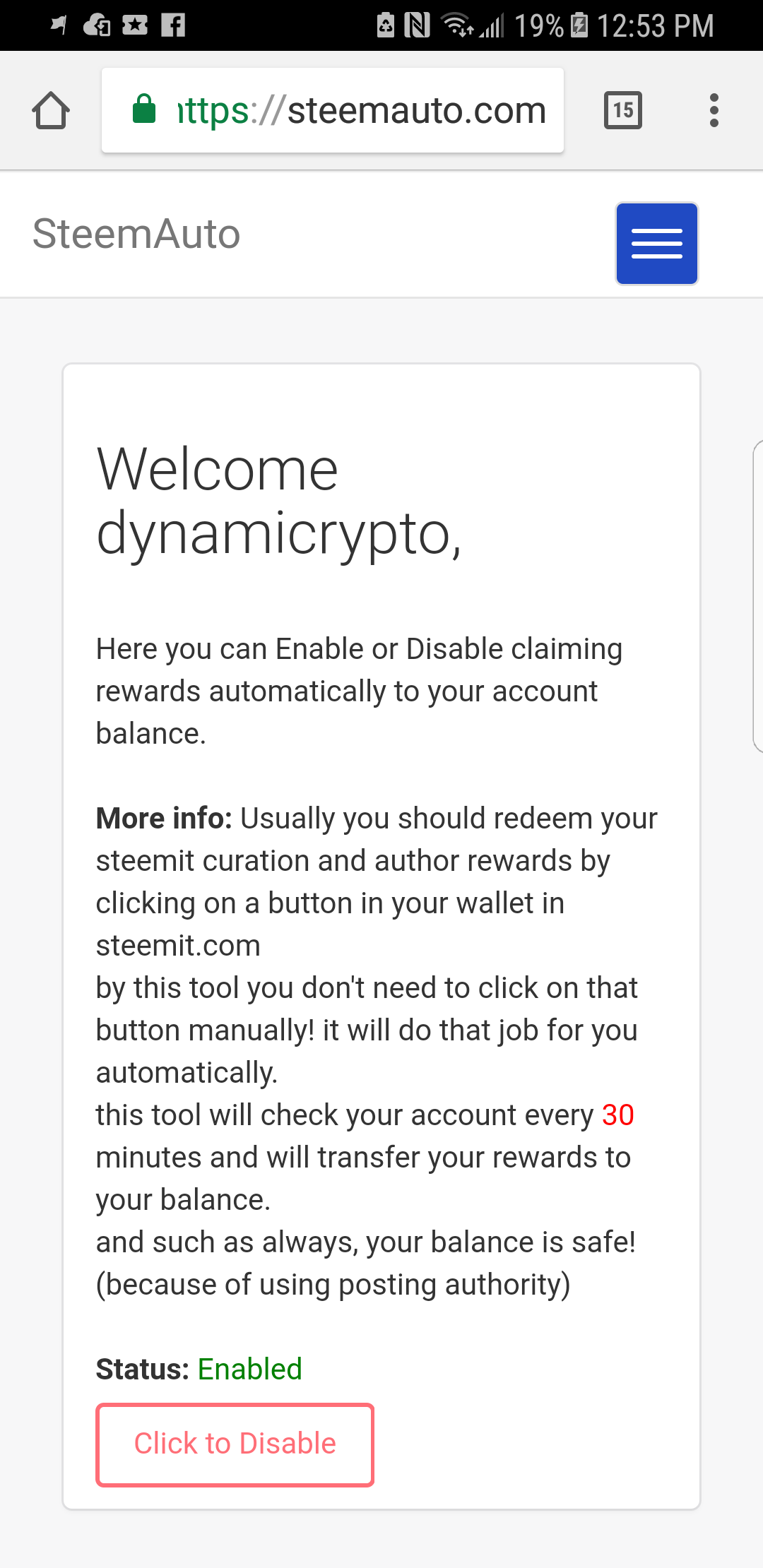Image resolution: width=763 pixels, height=1568 pixels.
Task: Open the tab switcher showing 15
Action: 622,110
